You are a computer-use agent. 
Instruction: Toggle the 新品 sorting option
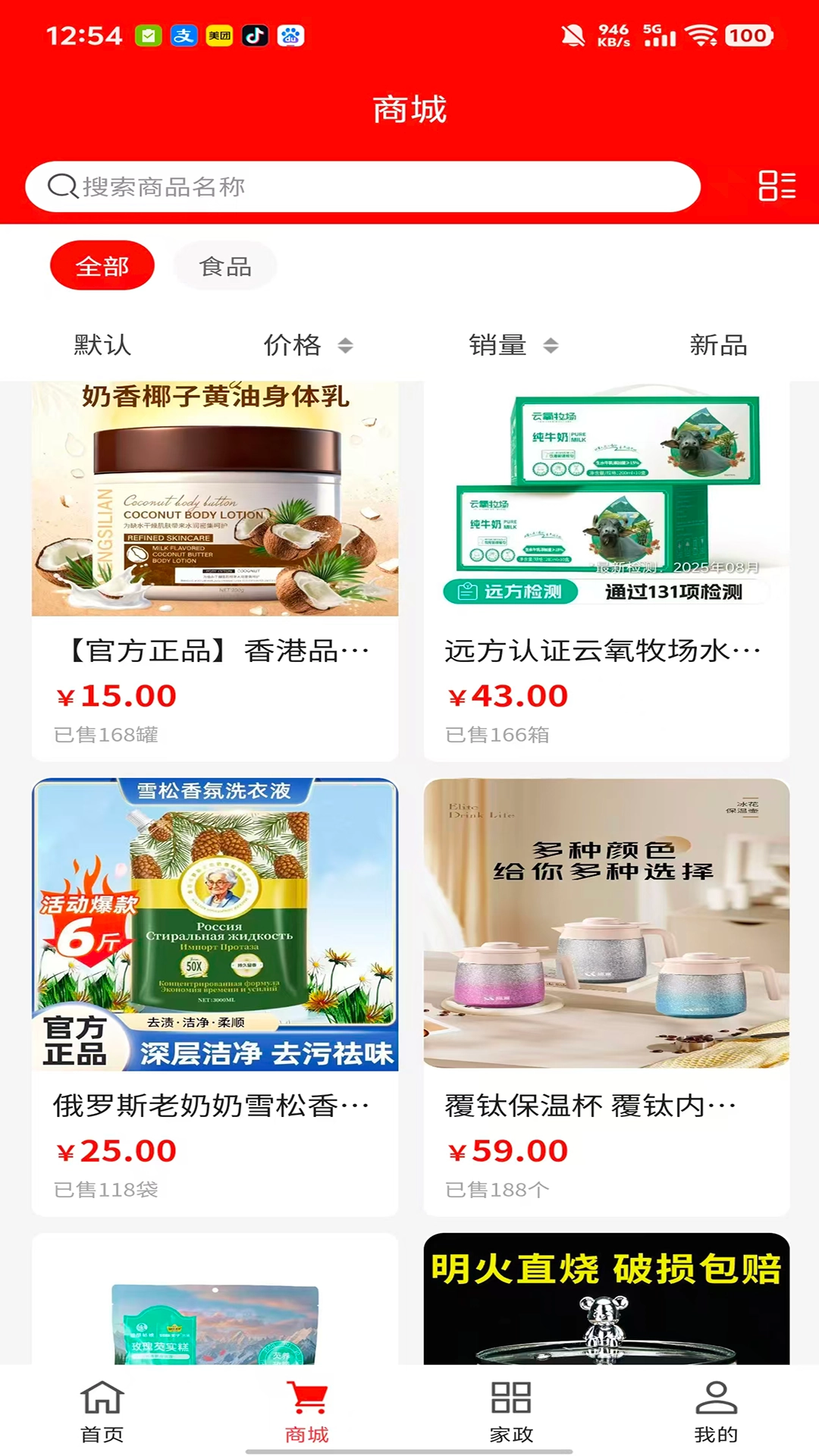pyautogui.click(x=718, y=346)
